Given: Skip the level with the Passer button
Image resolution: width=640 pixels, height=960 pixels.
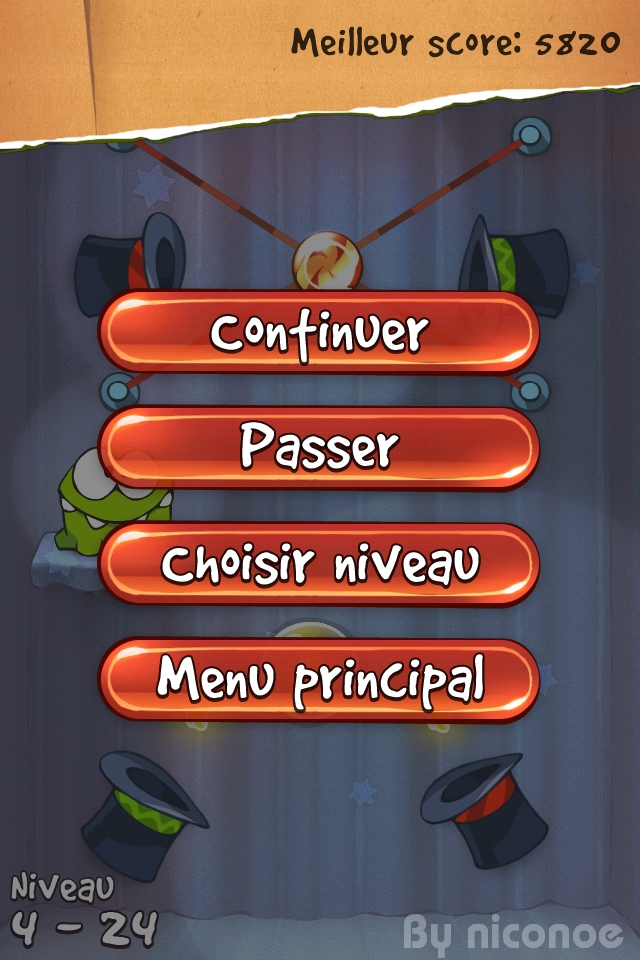Looking at the screenshot, I should click(x=319, y=449).
